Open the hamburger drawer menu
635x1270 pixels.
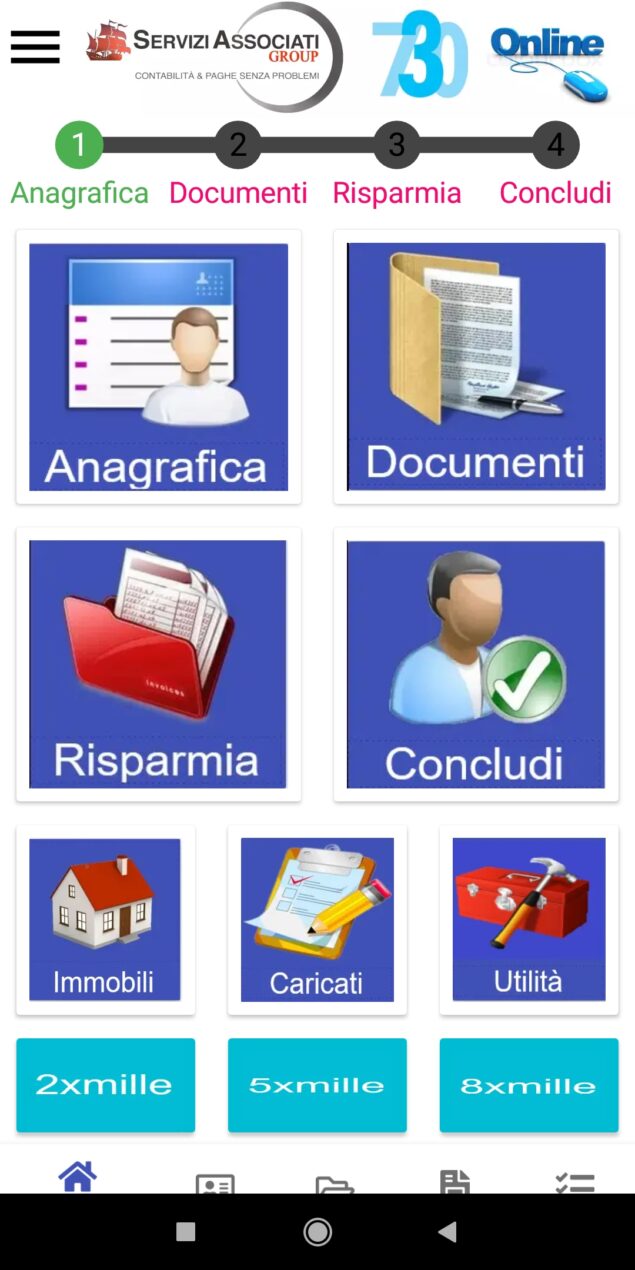tap(35, 47)
